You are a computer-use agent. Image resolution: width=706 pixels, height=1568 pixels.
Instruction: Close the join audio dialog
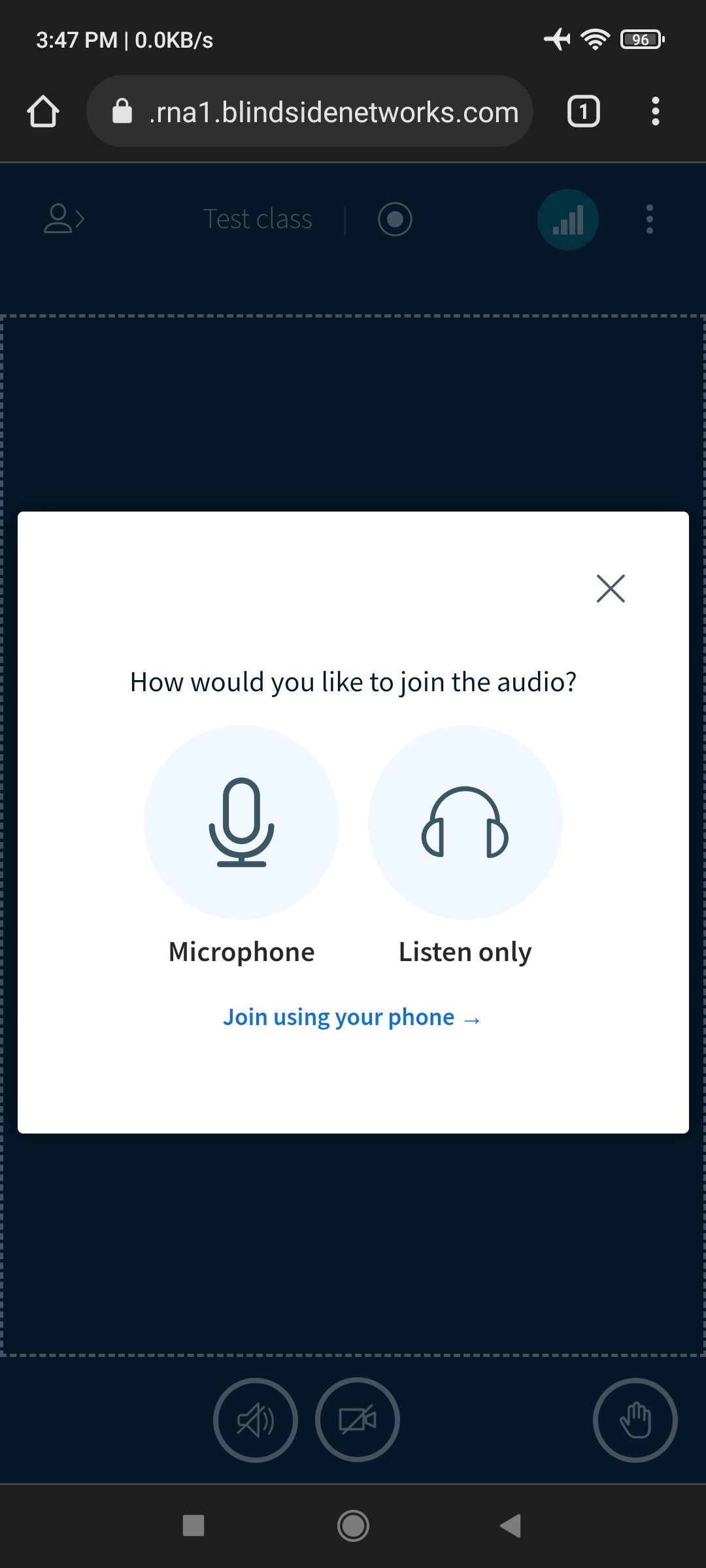611,589
